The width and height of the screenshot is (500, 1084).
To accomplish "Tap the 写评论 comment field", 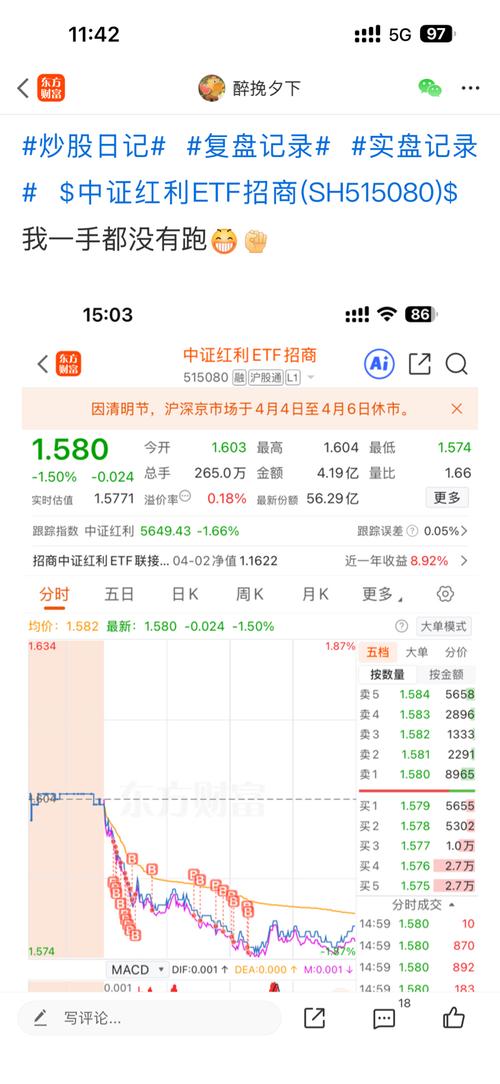I will (149, 1018).
